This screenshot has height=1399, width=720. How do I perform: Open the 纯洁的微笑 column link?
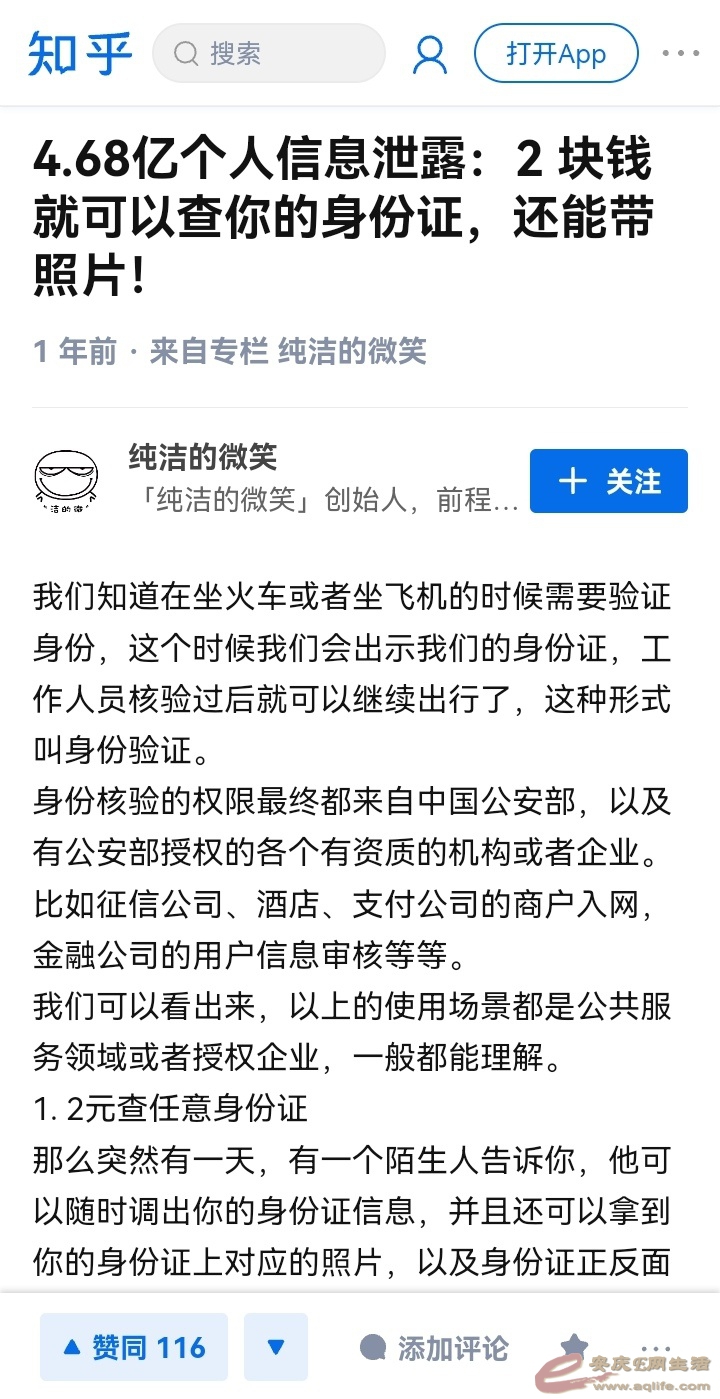coord(351,351)
